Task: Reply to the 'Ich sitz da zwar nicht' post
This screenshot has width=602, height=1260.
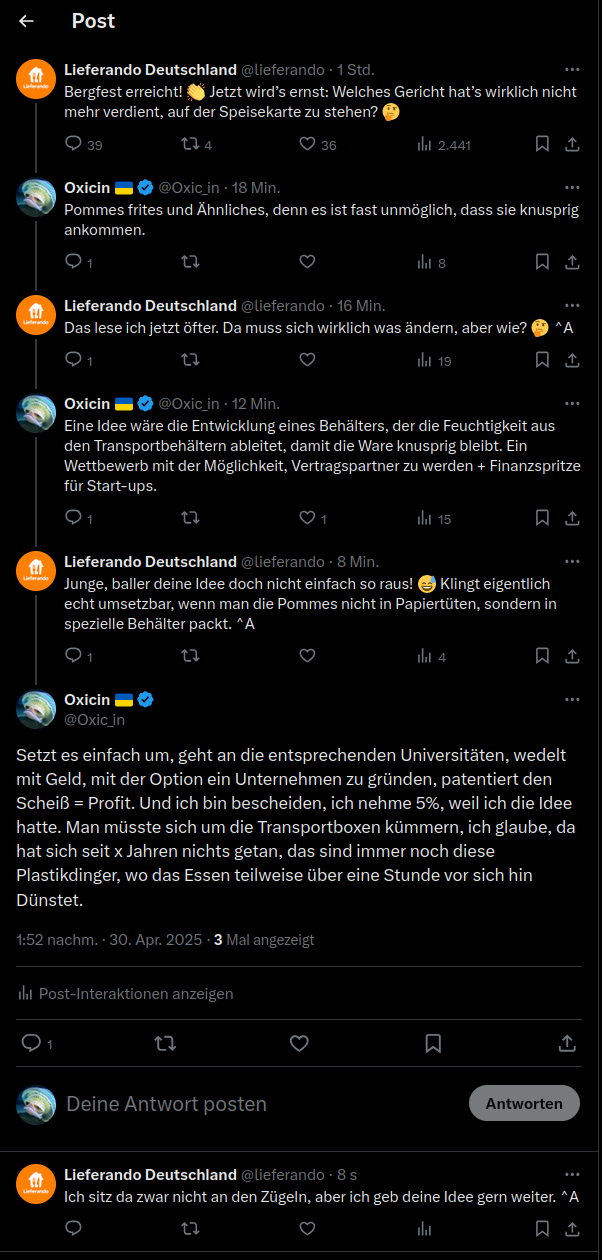Action: 73,1228
